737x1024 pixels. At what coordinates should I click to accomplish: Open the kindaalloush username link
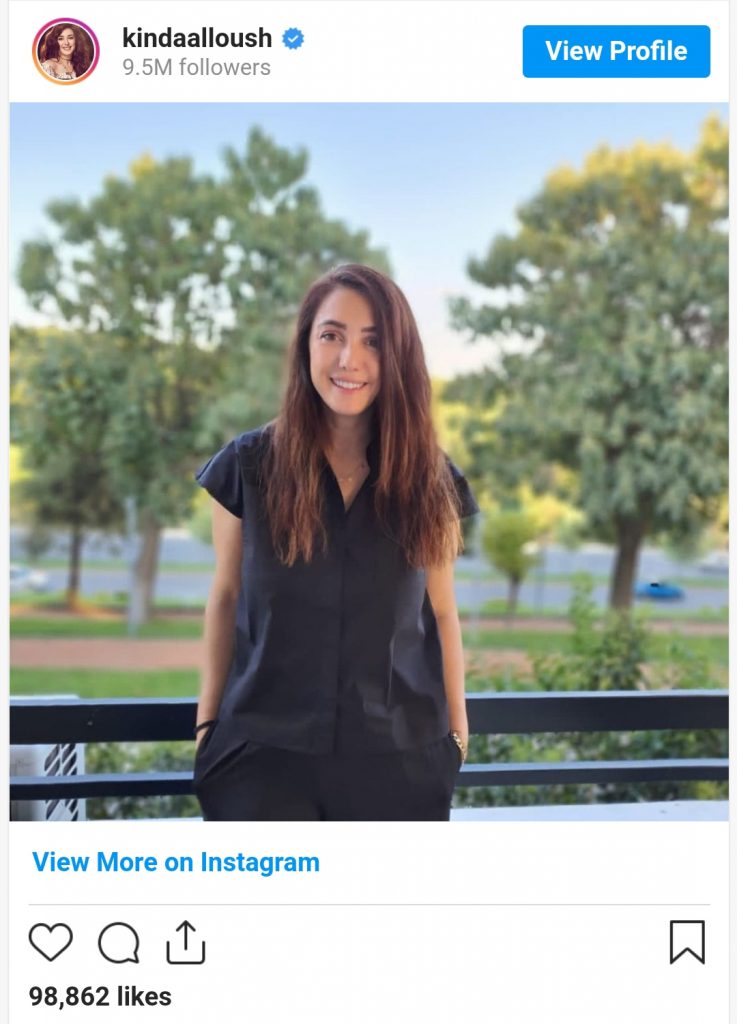[197, 39]
